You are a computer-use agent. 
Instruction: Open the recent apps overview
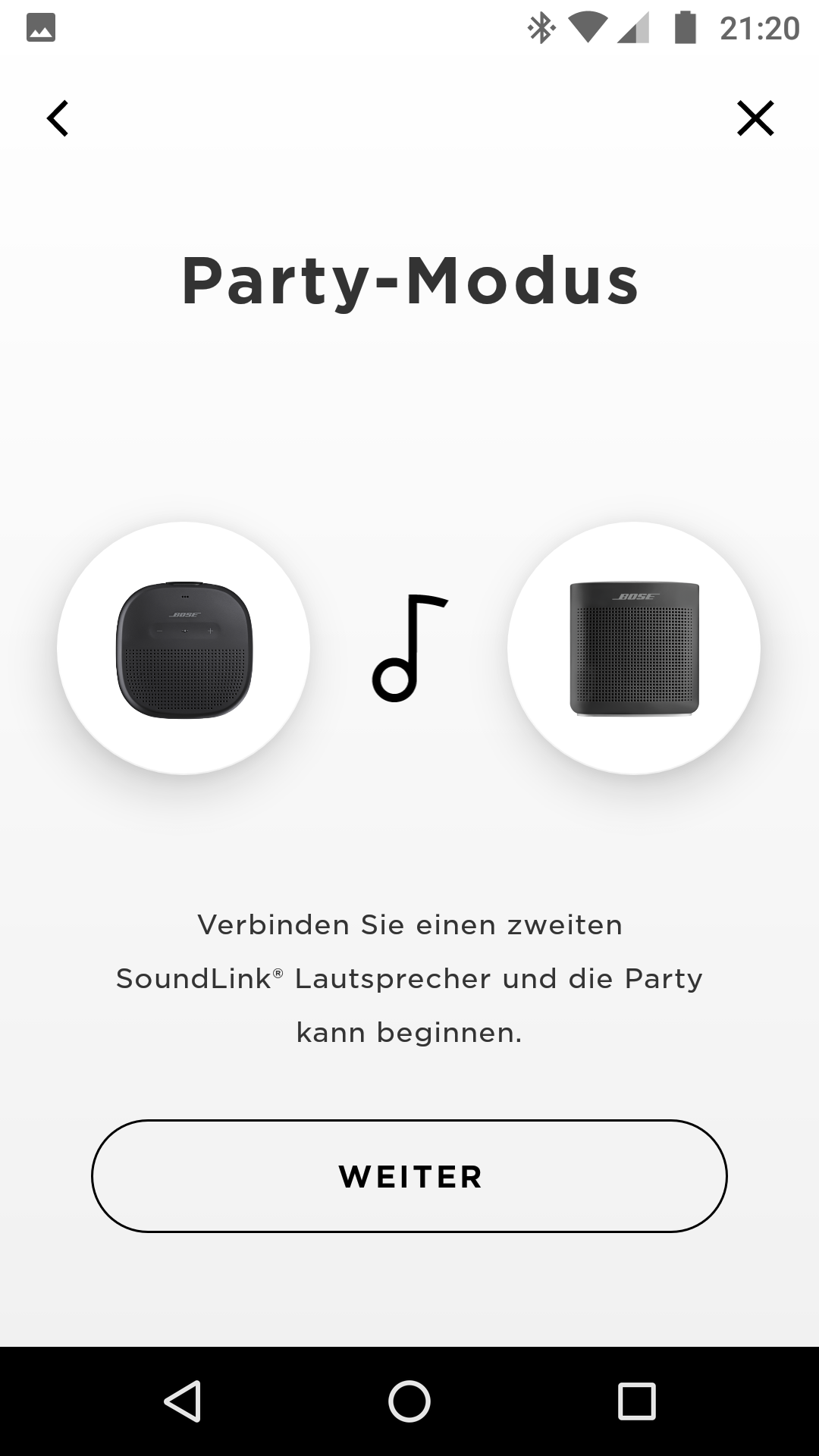point(637,1401)
